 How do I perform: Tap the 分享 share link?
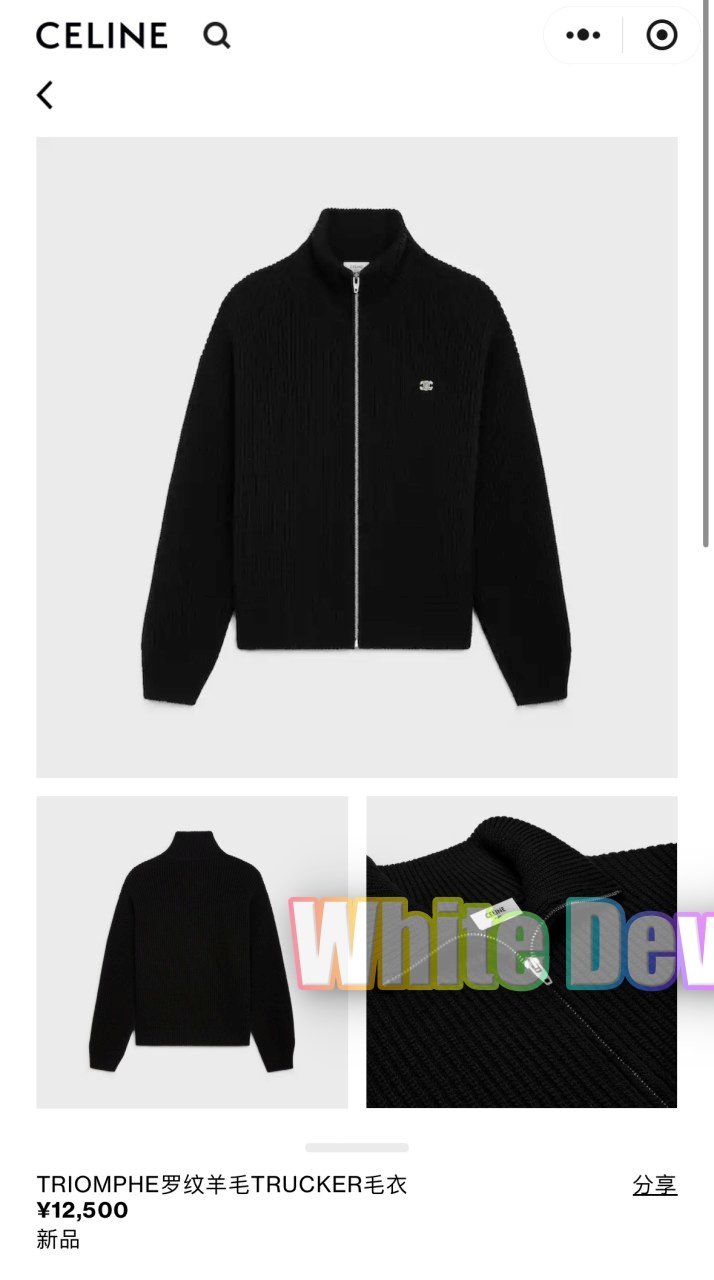654,1185
